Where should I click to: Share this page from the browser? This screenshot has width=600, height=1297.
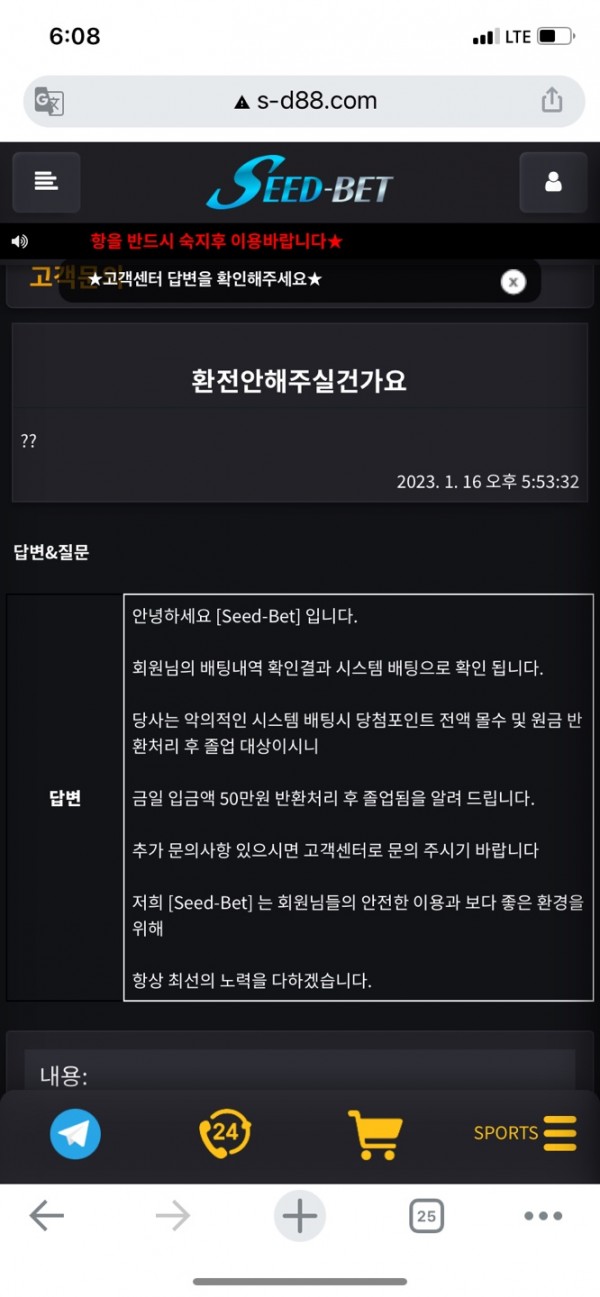point(552,100)
